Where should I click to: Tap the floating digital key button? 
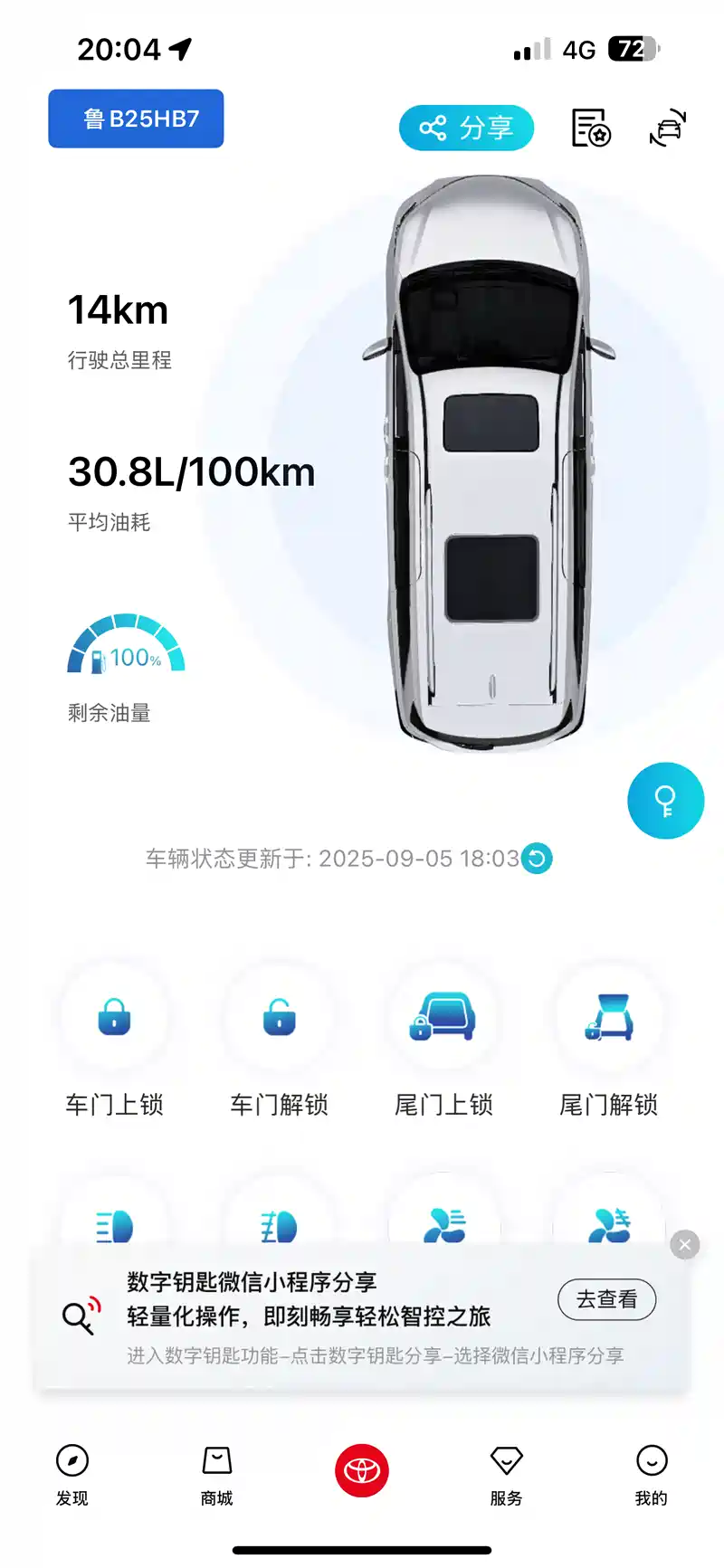(x=665, y=801)
